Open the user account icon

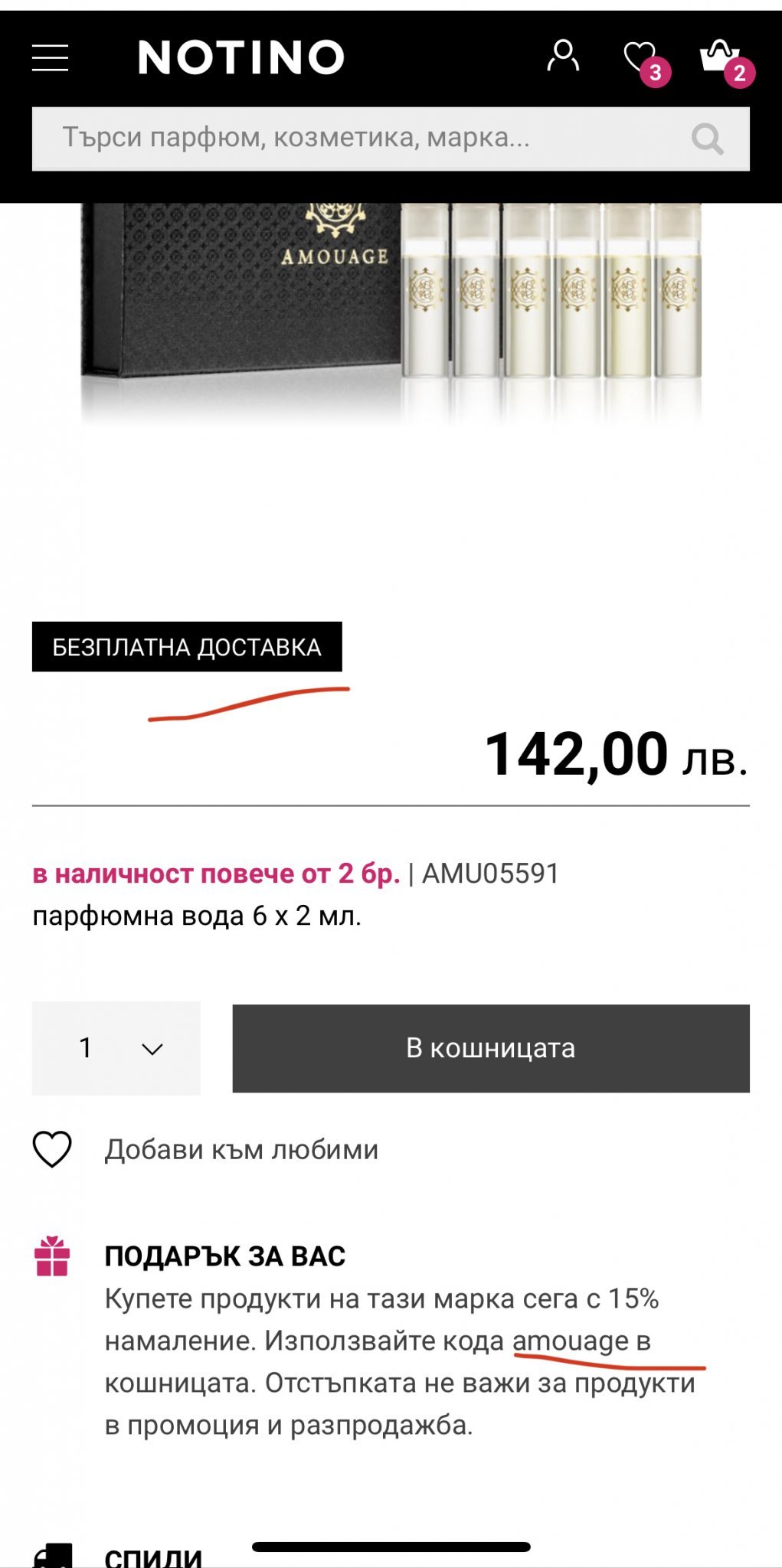click(563, 57)
